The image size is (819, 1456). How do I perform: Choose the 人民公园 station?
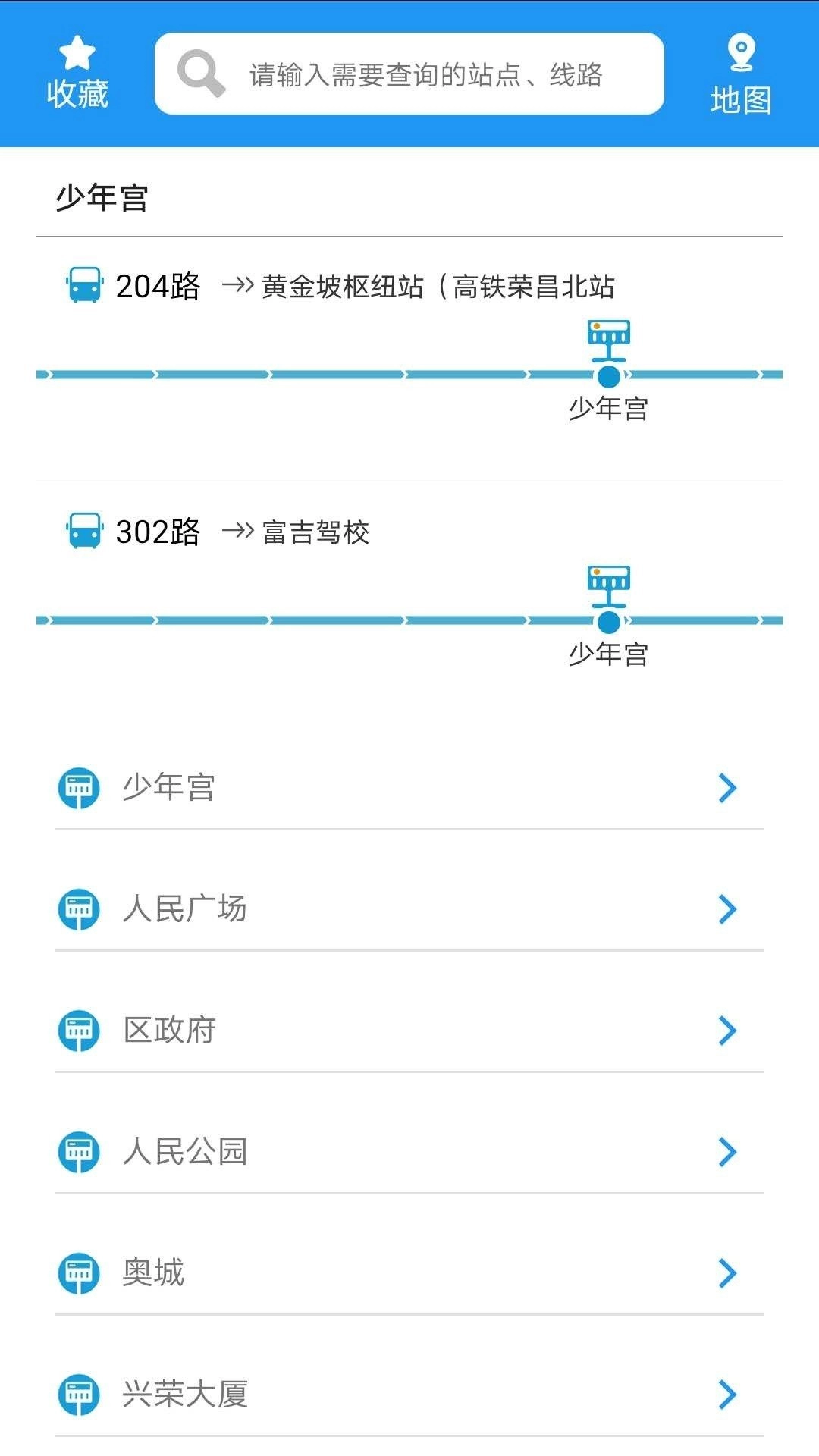(409, 1151)
